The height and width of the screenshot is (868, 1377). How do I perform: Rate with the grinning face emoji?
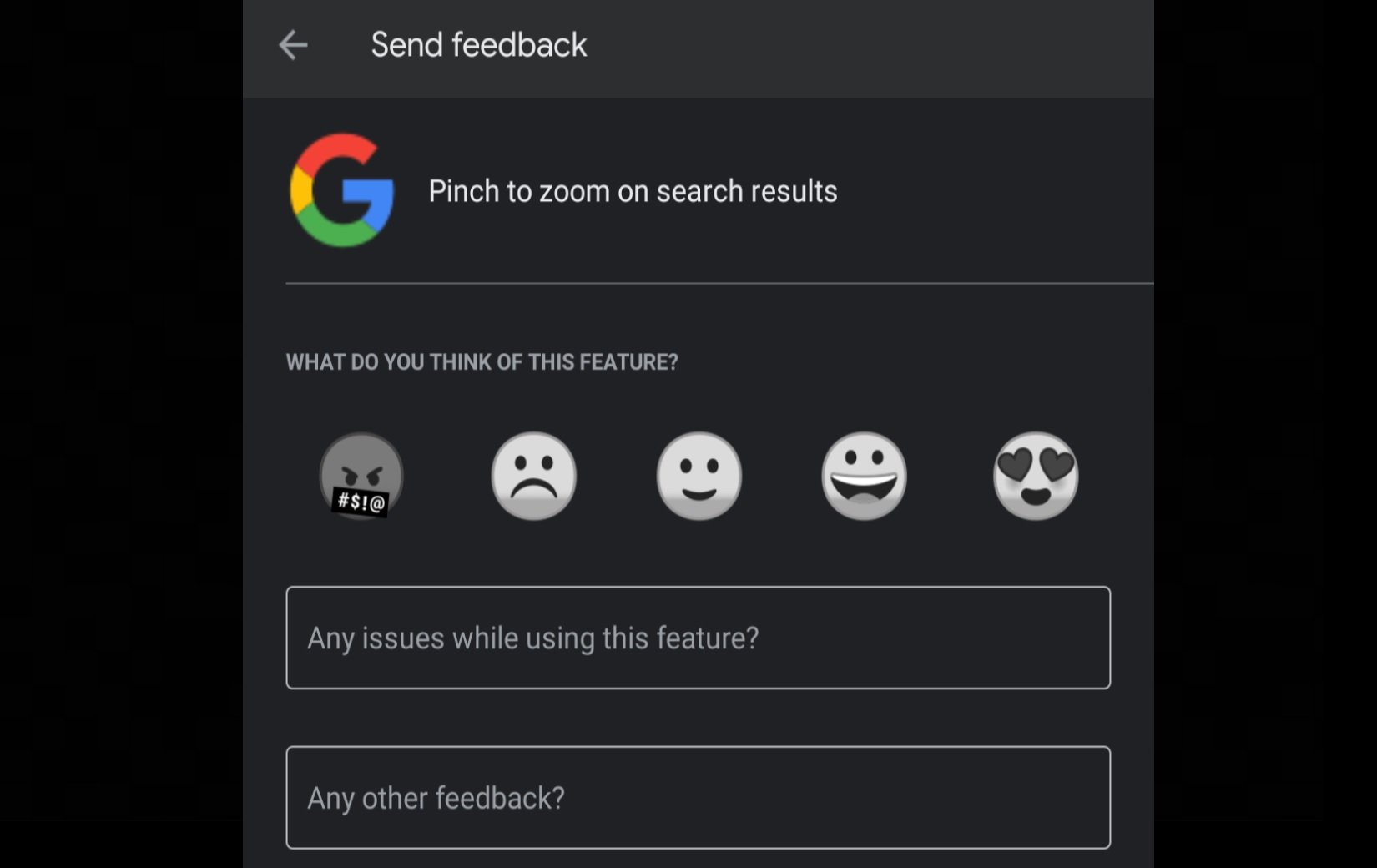coord(864,476)
